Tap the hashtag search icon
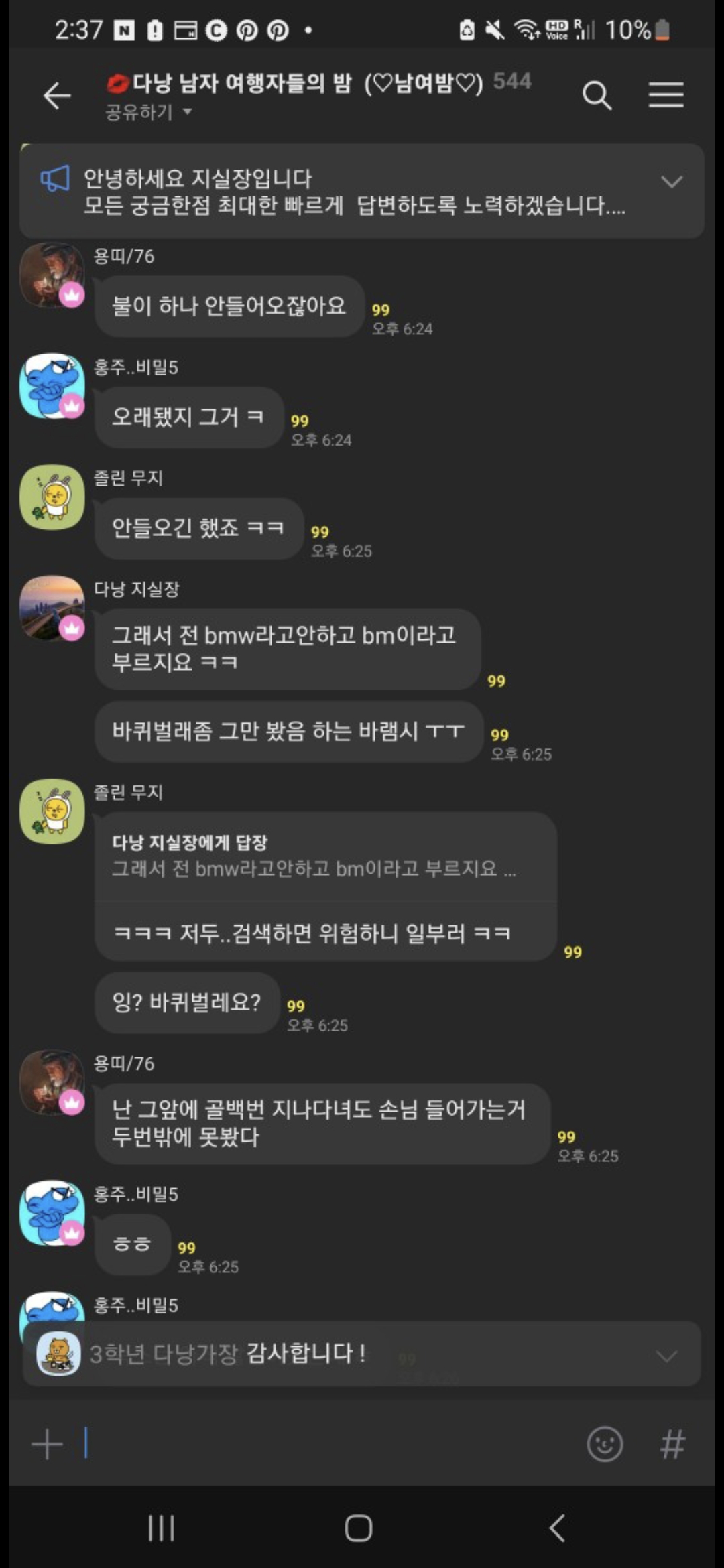 coord(672,1444)
